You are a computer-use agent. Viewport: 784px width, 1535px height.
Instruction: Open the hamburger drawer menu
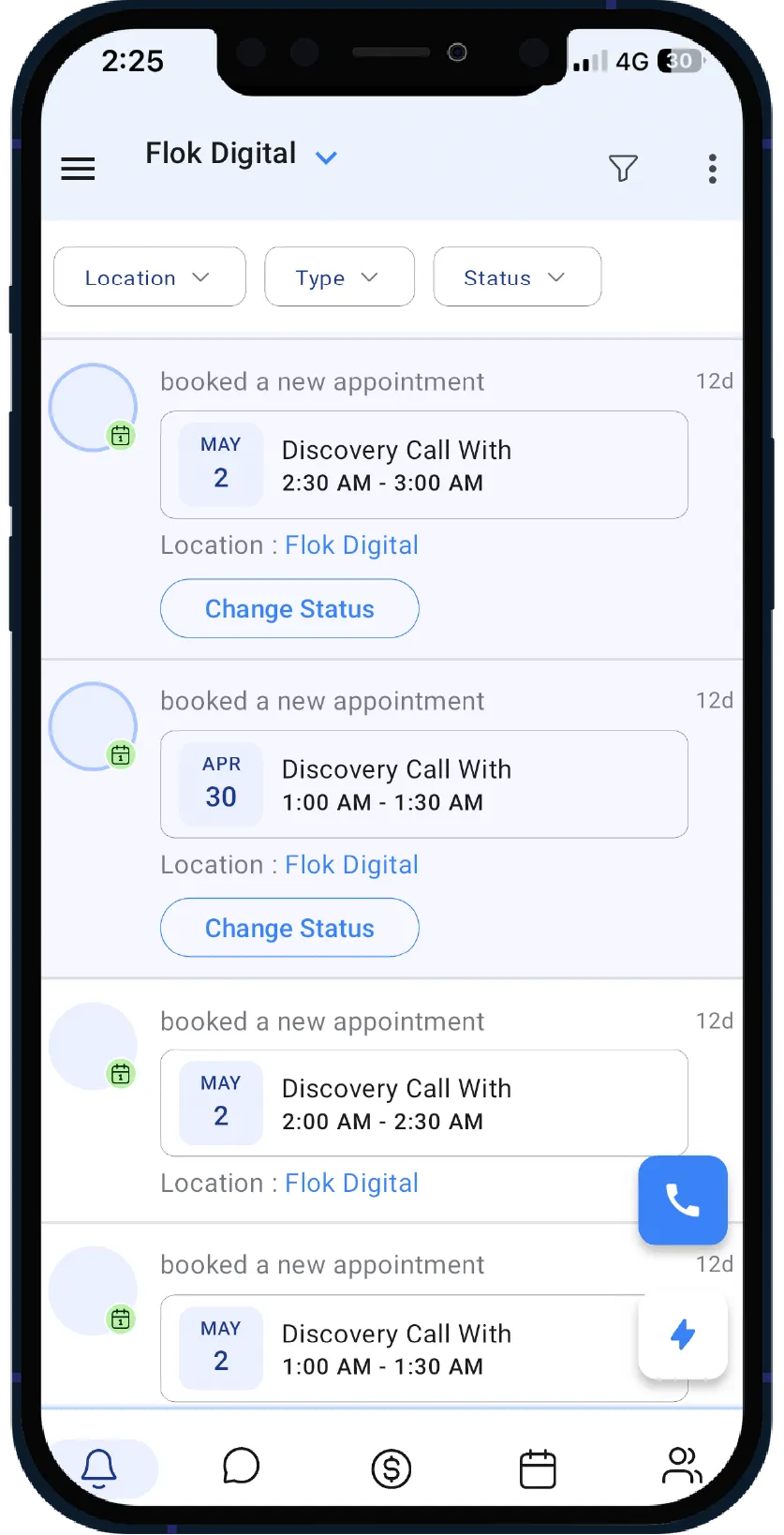tap(78, 169)
